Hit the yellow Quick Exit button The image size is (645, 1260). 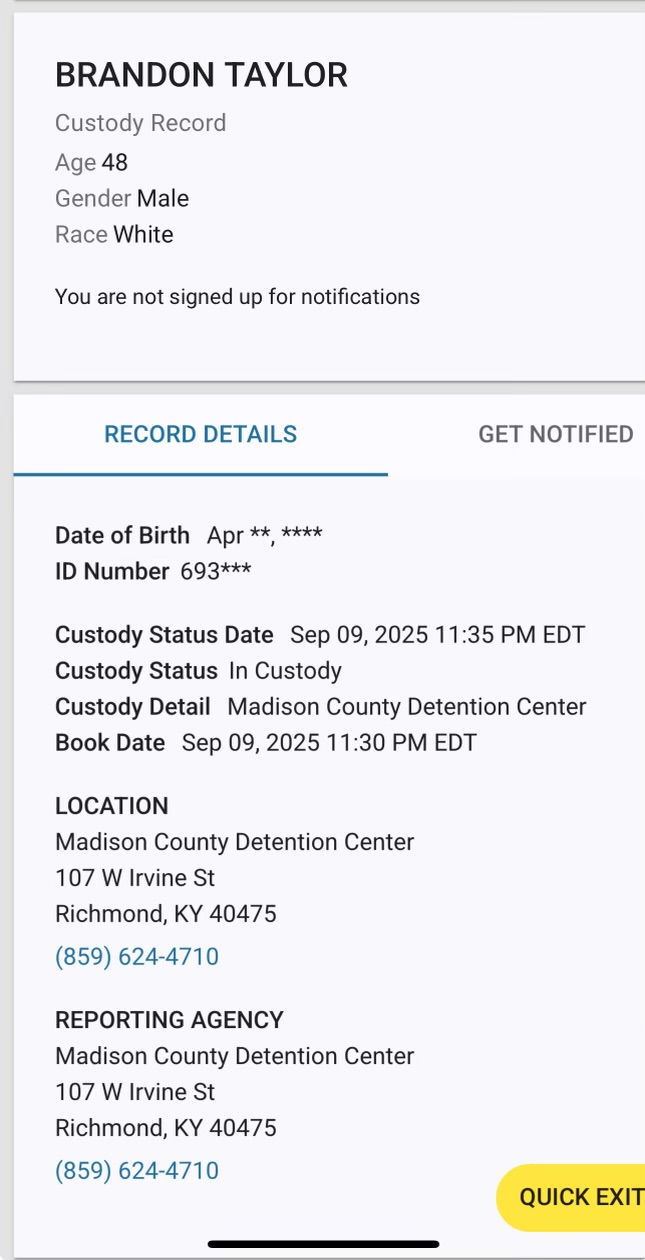tap(577, 1197)
